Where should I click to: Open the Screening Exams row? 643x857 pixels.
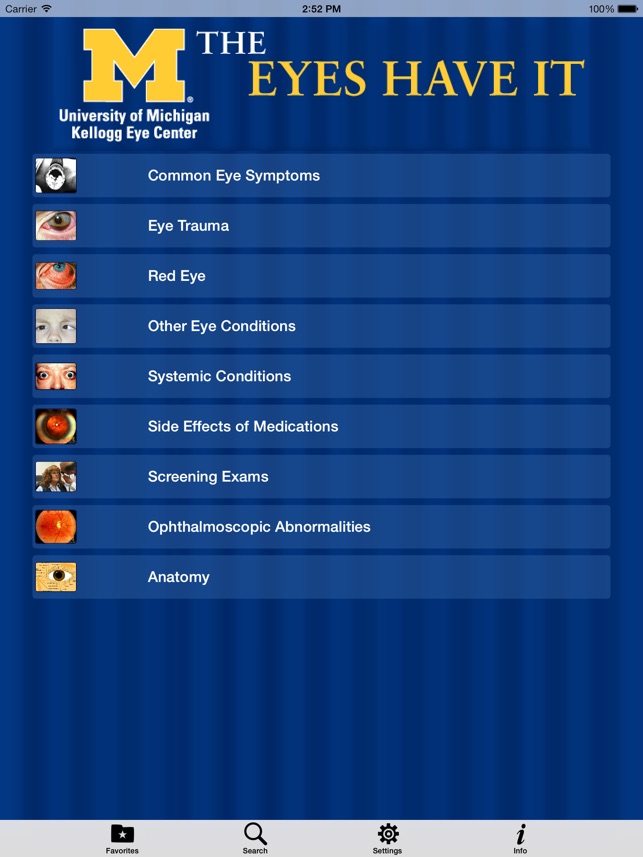click(321, 477)
